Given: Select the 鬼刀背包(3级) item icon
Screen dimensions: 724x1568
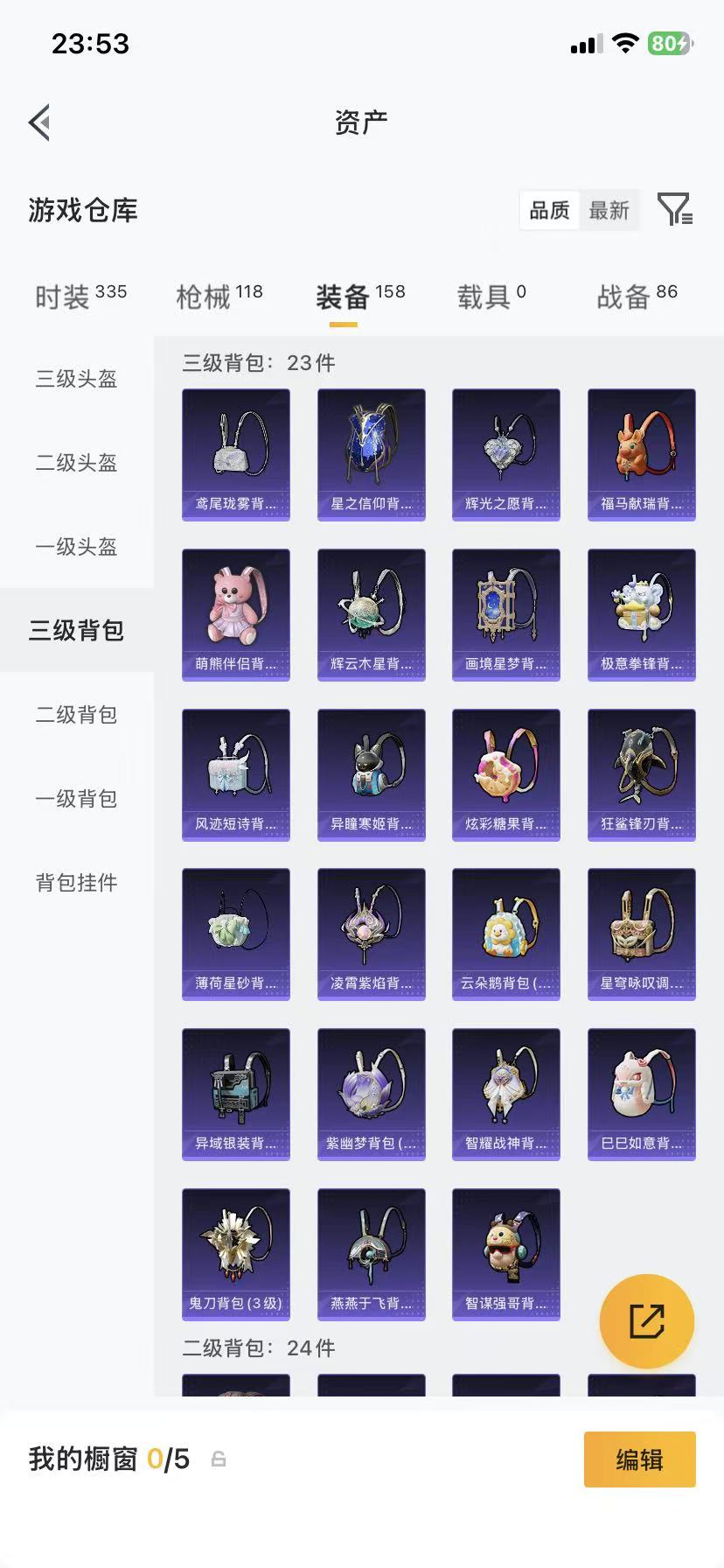Looking at the screenshot, I should click(235, 1247).
